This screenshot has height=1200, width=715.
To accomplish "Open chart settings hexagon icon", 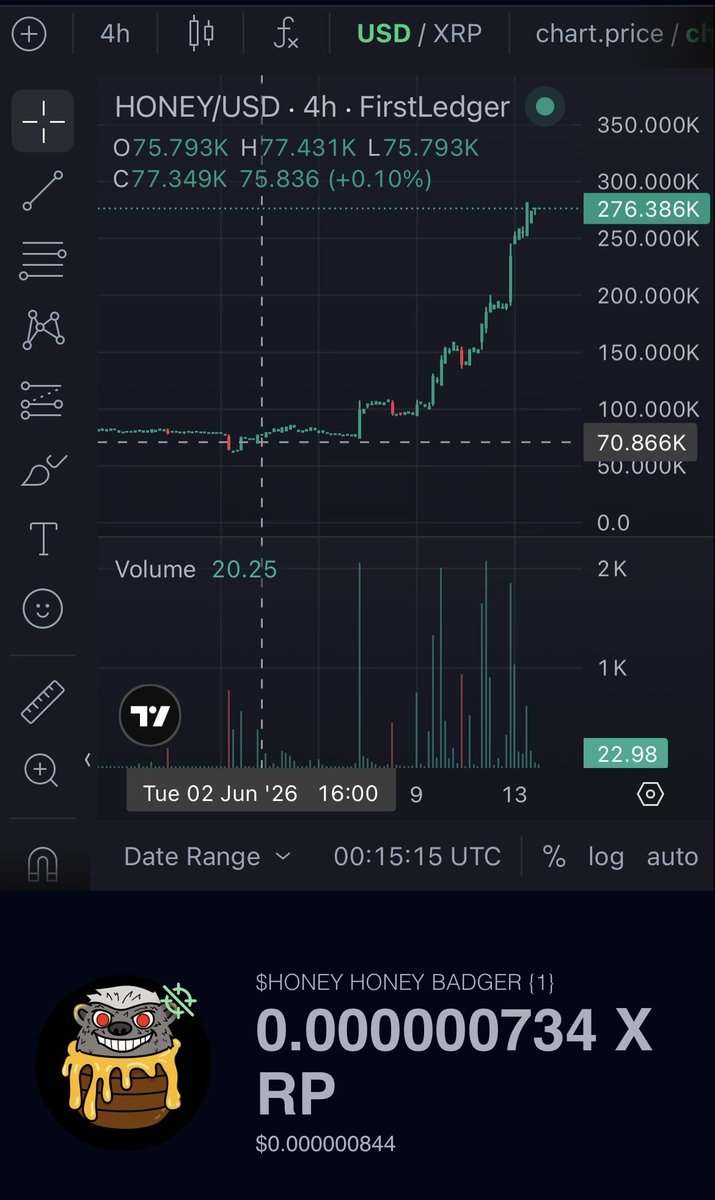I will [650, 794].
